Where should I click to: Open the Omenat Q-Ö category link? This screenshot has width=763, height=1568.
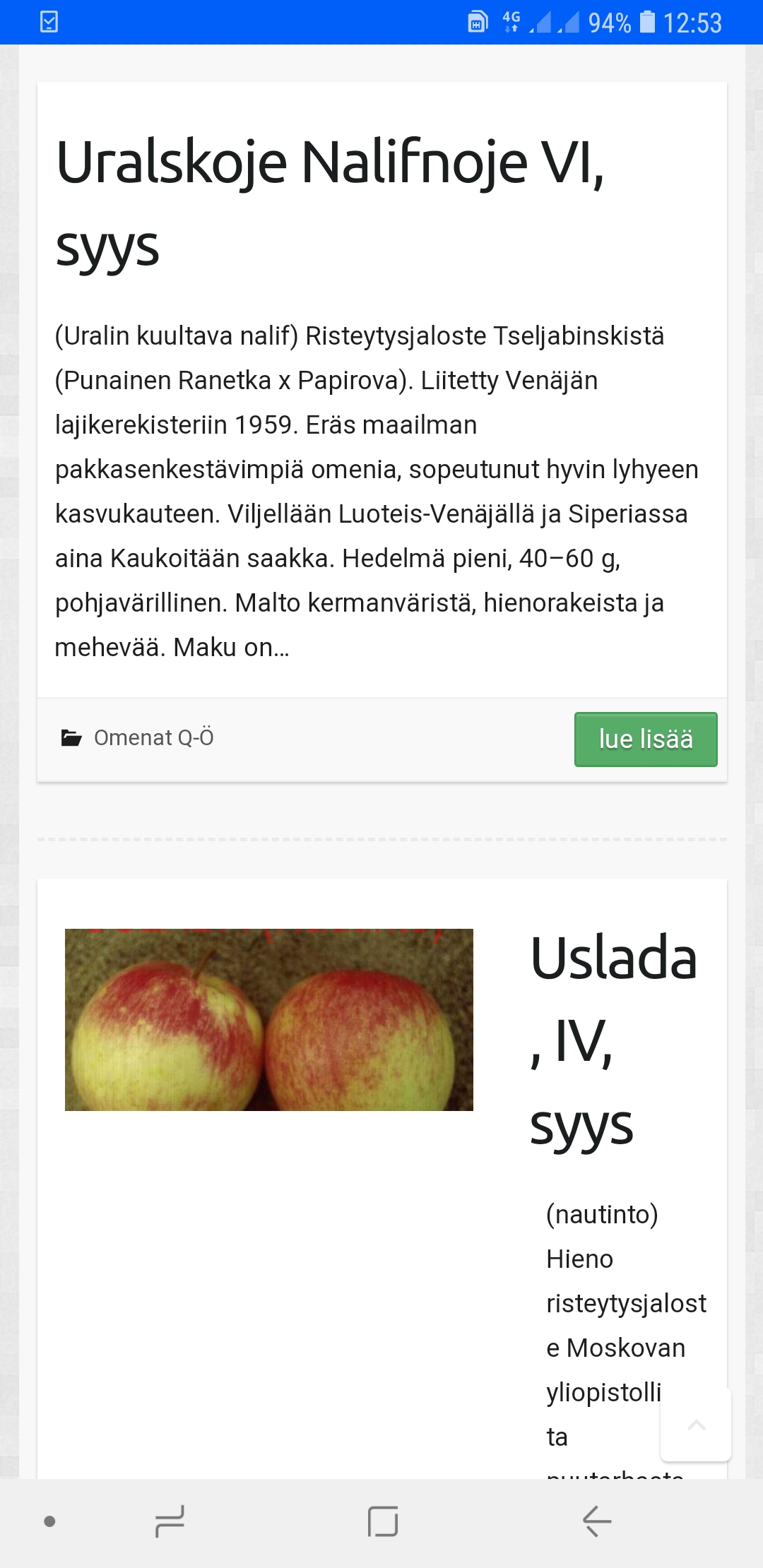click(153, 737)
